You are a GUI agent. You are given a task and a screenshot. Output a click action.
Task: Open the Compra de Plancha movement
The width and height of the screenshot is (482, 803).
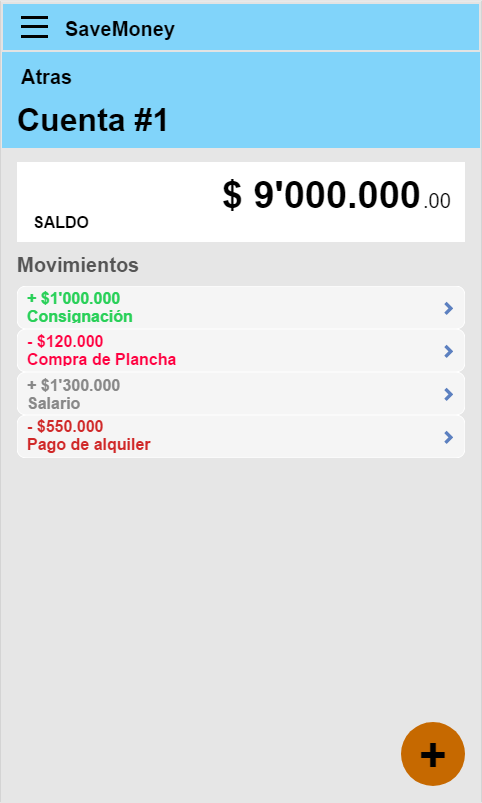(241, 350)
